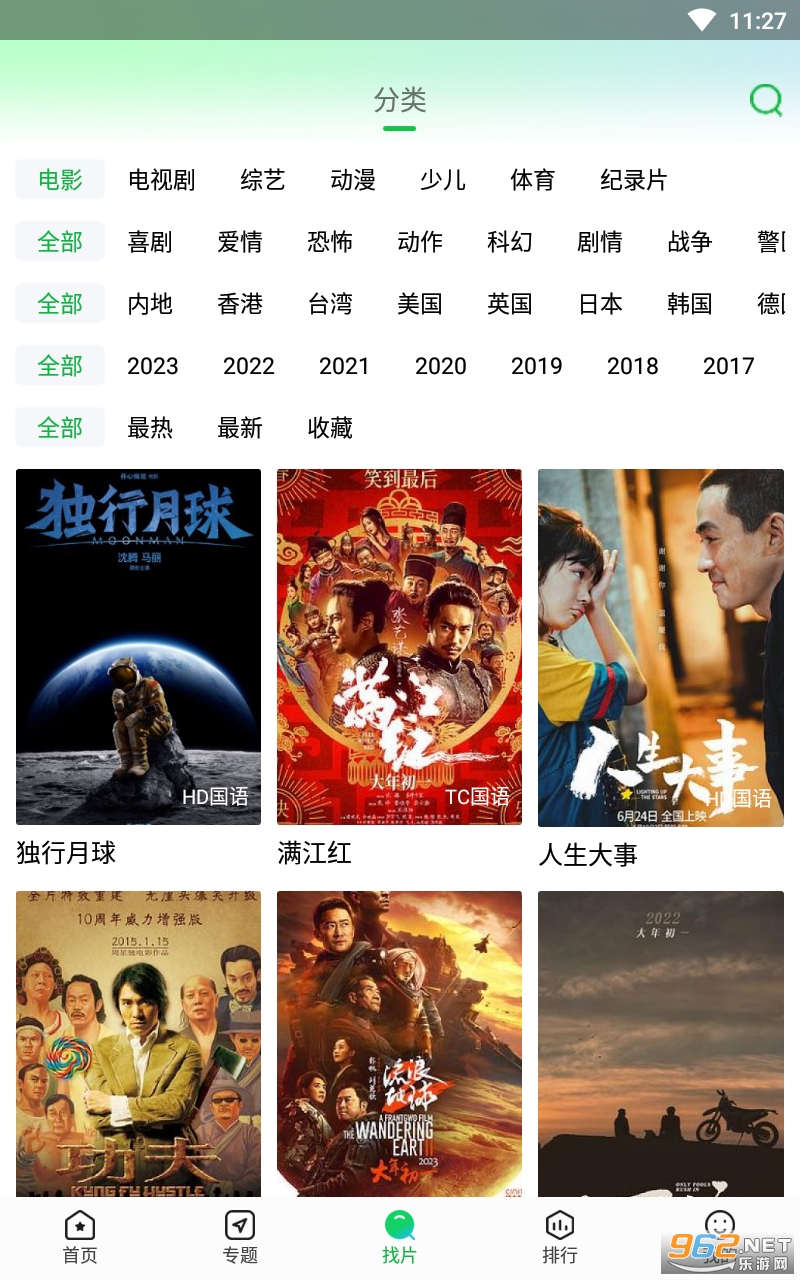This screenshot has width=800, height=1280.
Task: Filter by 喜剧 genre
Action: 150,242
